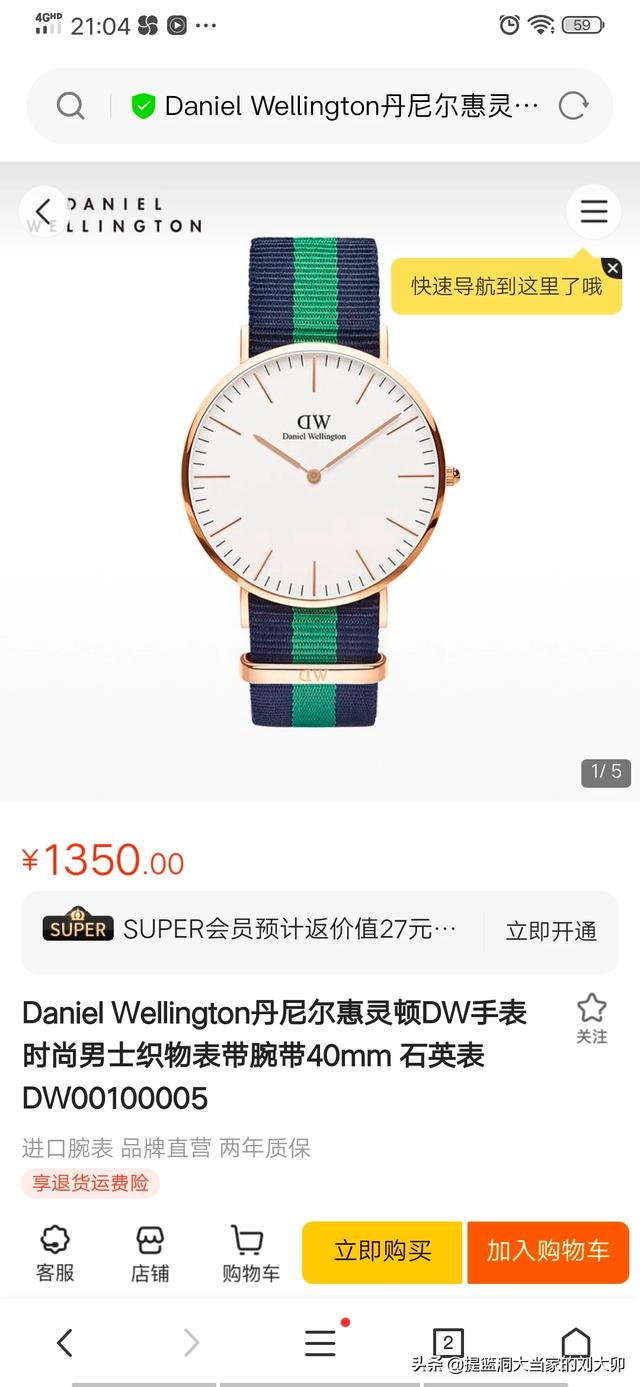Visit the store via 店铺
The height and width of the screenshot is (1387, 640).
[x=150, y=1253]
